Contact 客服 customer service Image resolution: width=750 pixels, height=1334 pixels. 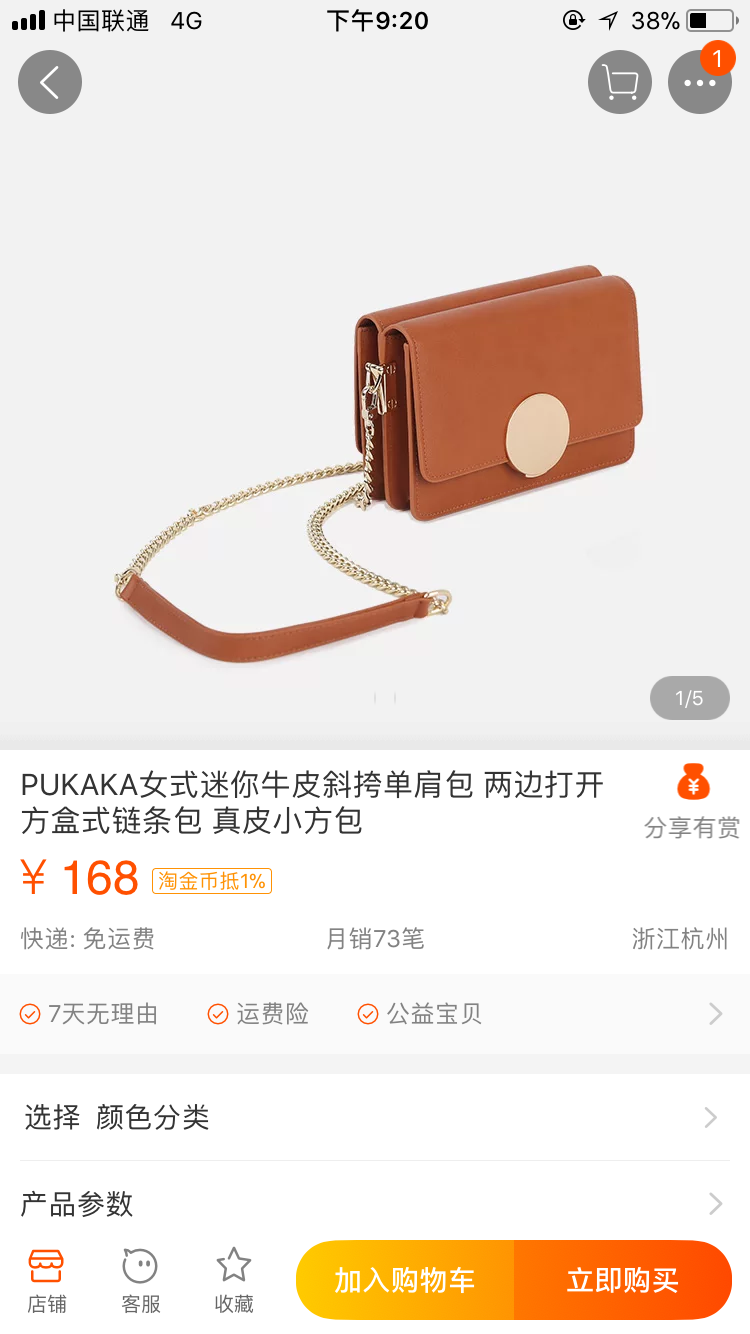(140, 1281)
